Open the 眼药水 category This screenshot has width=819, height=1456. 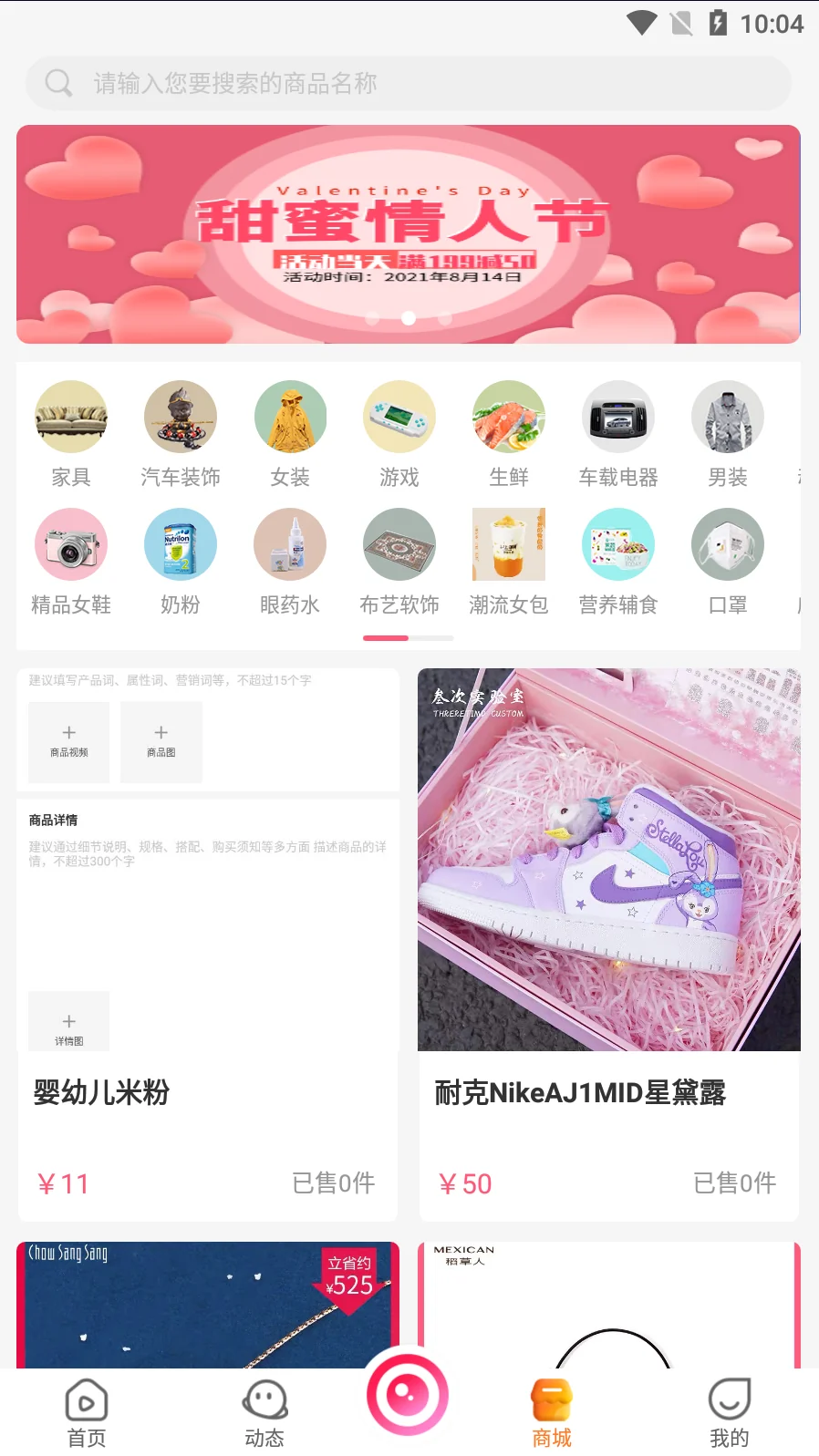point(290,562)
